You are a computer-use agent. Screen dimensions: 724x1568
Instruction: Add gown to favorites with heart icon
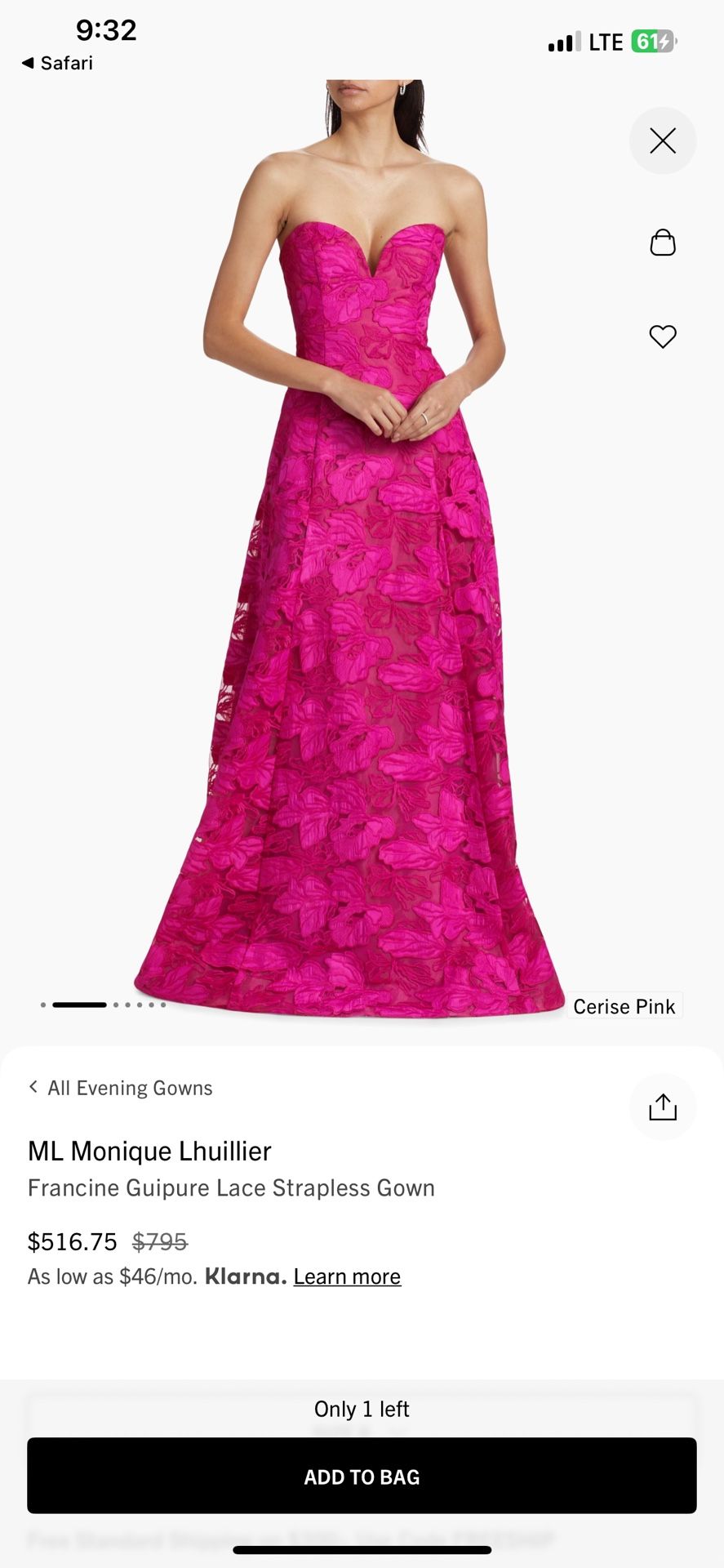662,336
